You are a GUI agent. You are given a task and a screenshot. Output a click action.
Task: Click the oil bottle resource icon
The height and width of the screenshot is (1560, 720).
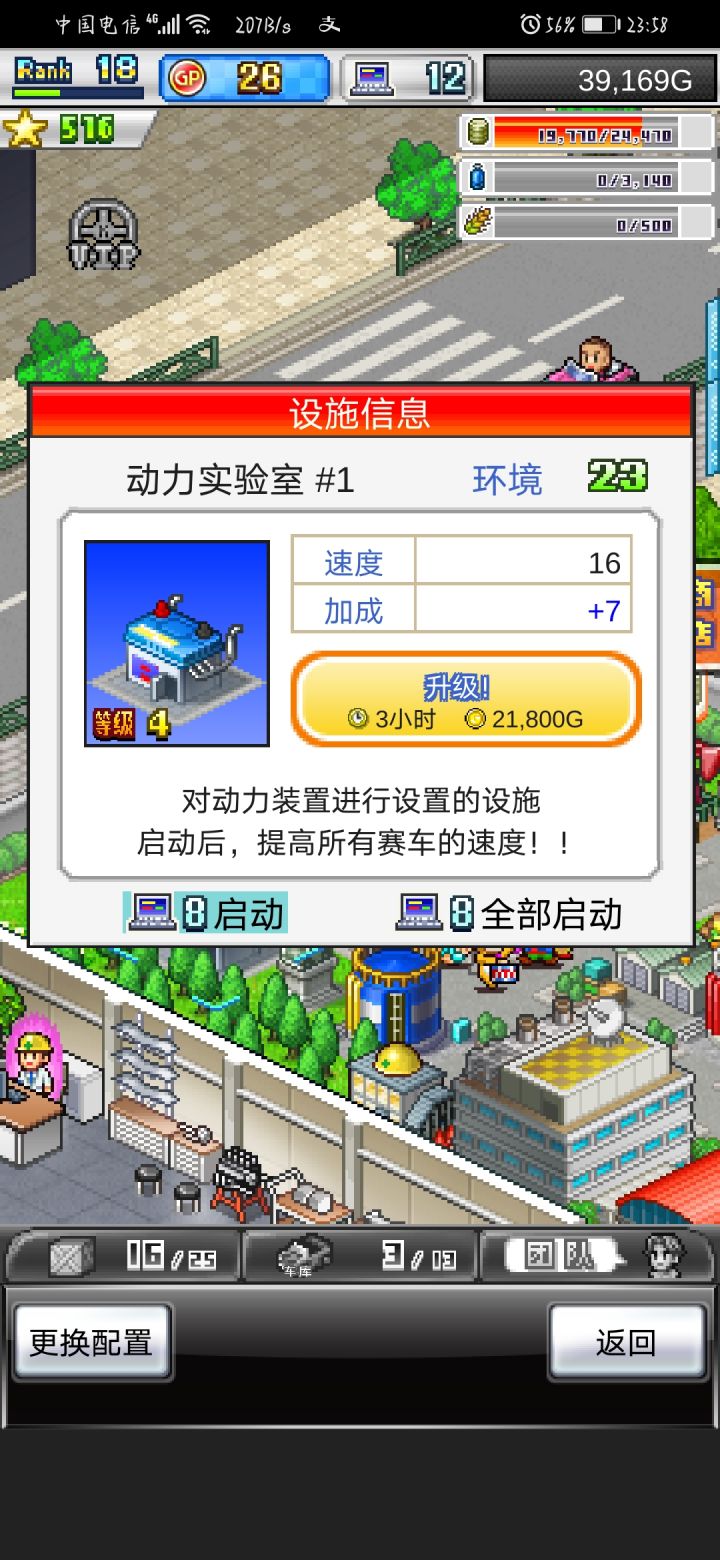pos(478,178)
